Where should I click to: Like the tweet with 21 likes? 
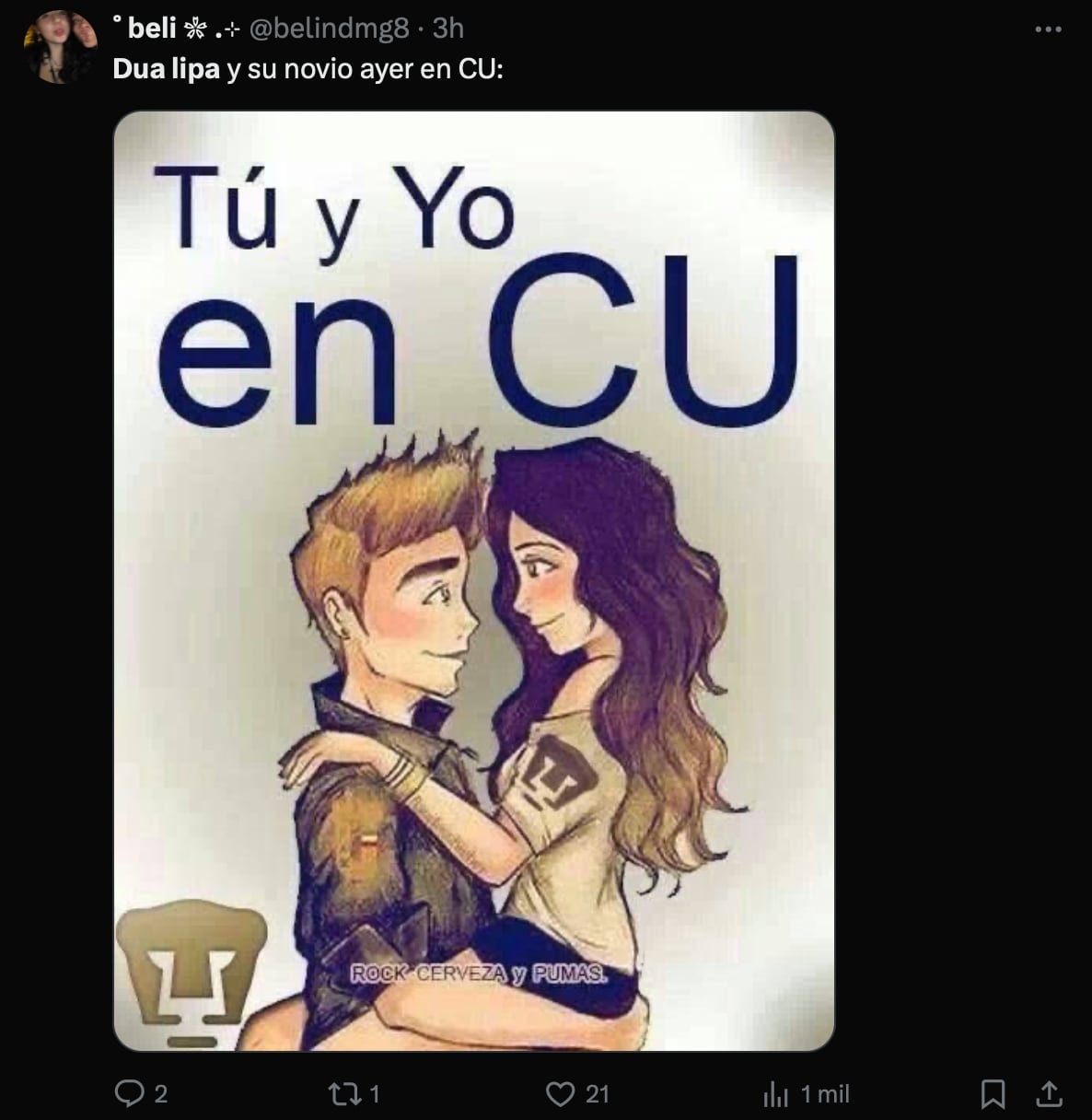point(560,1093)
